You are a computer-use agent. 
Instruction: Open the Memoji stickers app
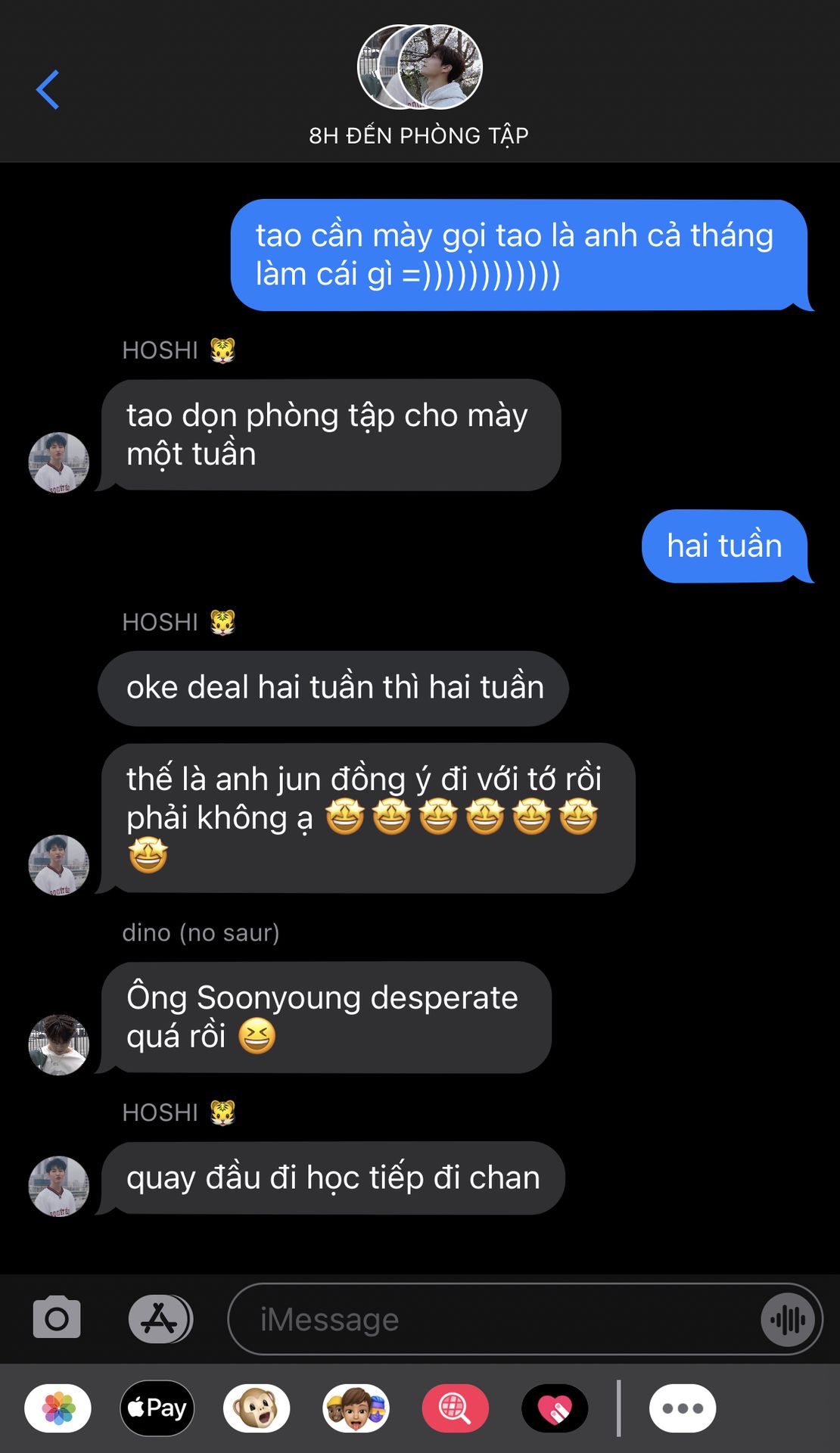[356, 1408]
